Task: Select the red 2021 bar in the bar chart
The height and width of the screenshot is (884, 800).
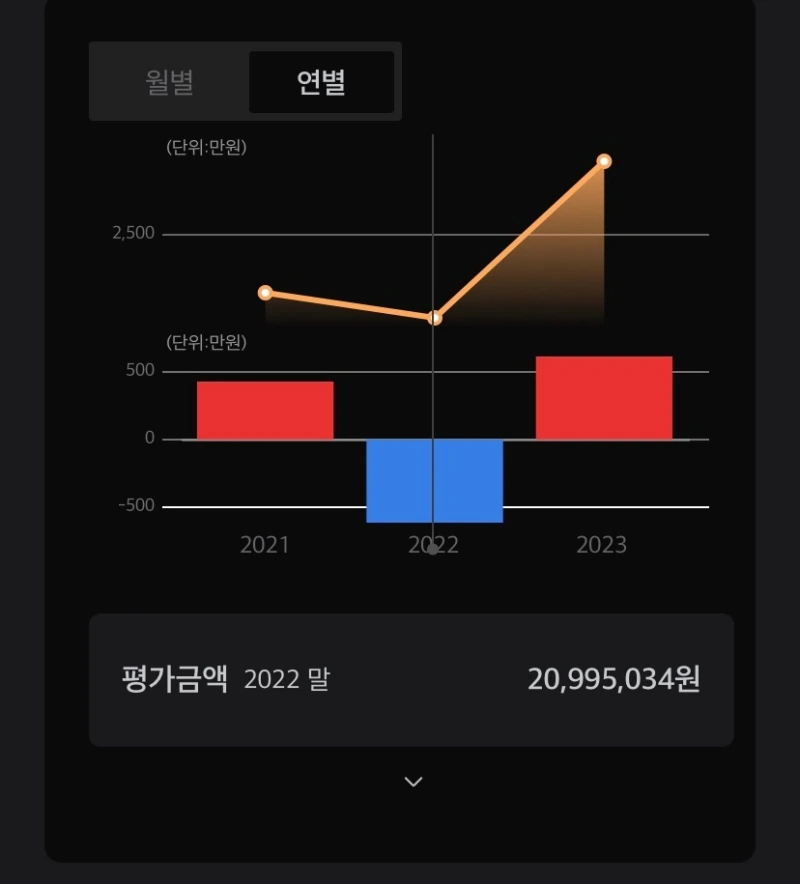Action: point(265,409)
